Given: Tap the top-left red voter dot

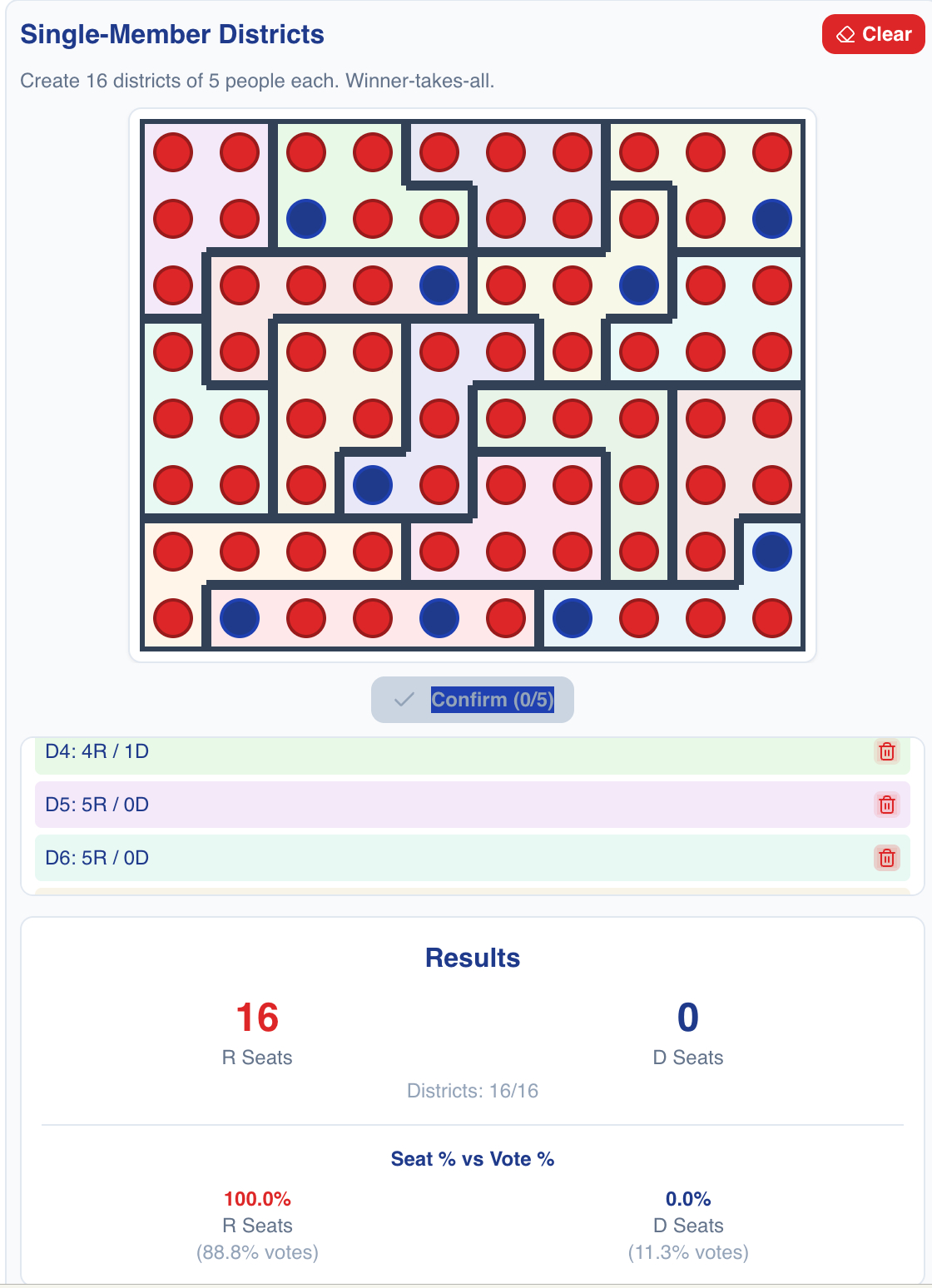Looking at the screenshot, I should pyautogui.click(x=173, y=152).
